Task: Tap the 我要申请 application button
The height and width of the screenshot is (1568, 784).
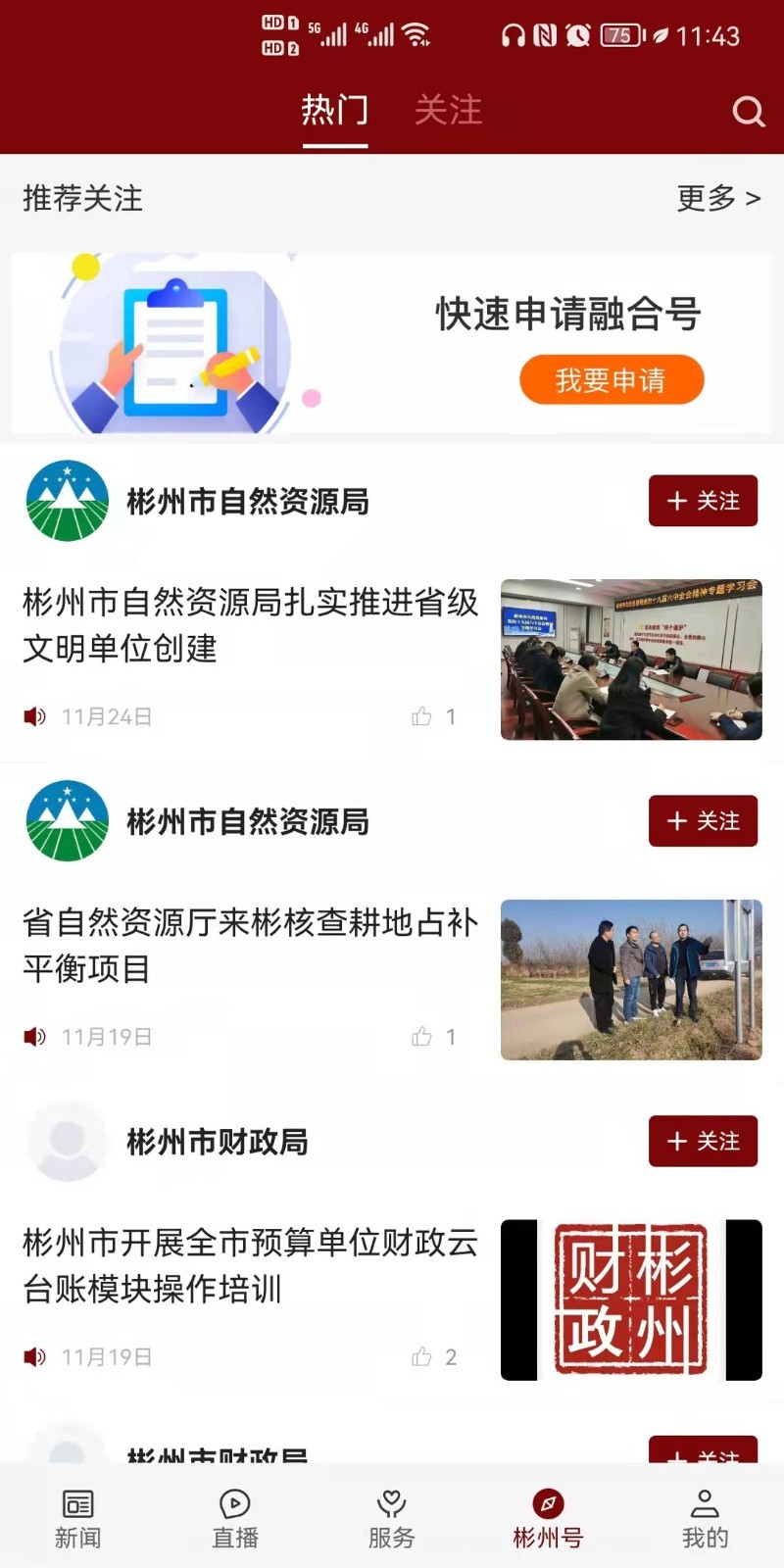Action: 611,380
